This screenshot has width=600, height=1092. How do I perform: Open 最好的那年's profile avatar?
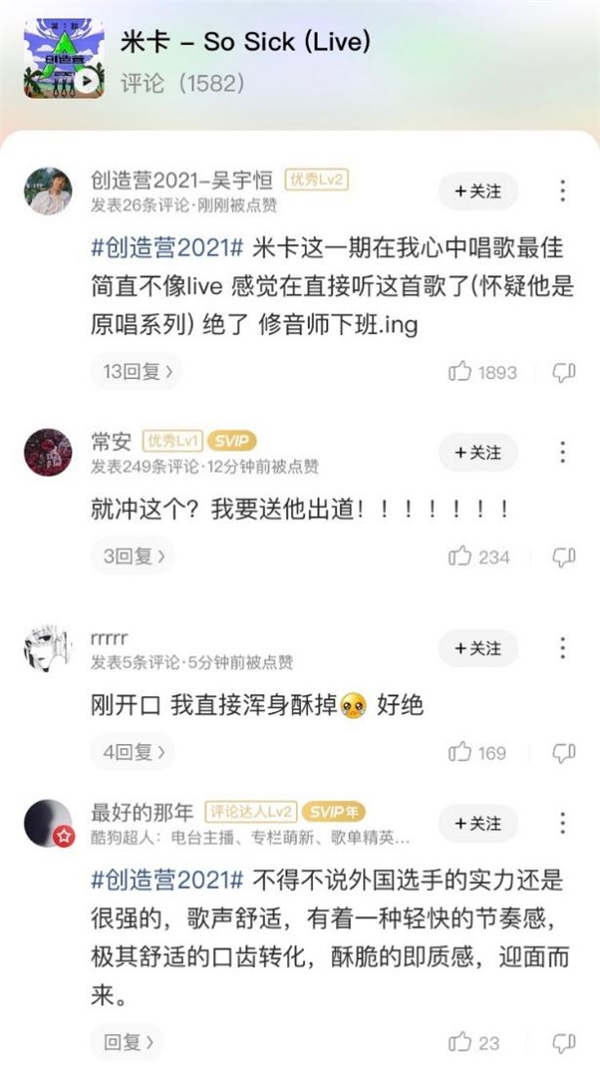pos(48,824)
